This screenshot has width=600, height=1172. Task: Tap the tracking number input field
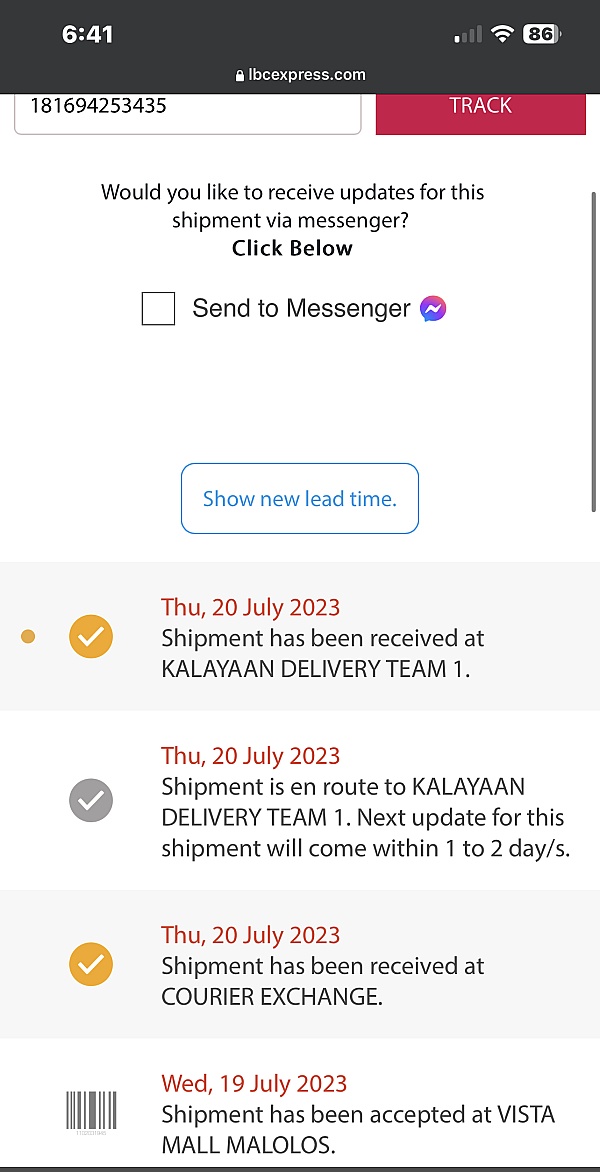click(x=187, y=109)
